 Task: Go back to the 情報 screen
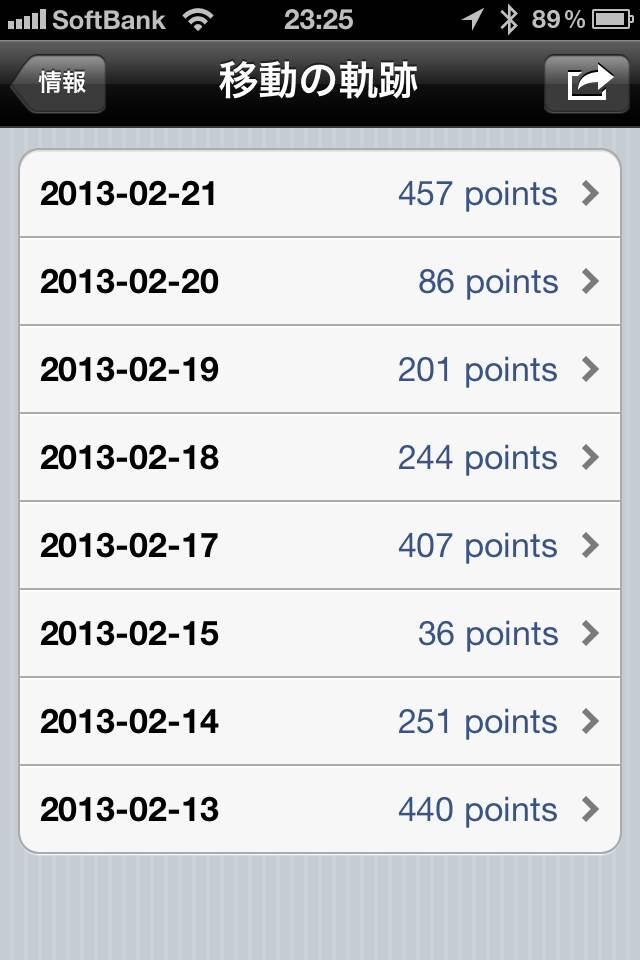pyautogui.click(x=59, y=83)
